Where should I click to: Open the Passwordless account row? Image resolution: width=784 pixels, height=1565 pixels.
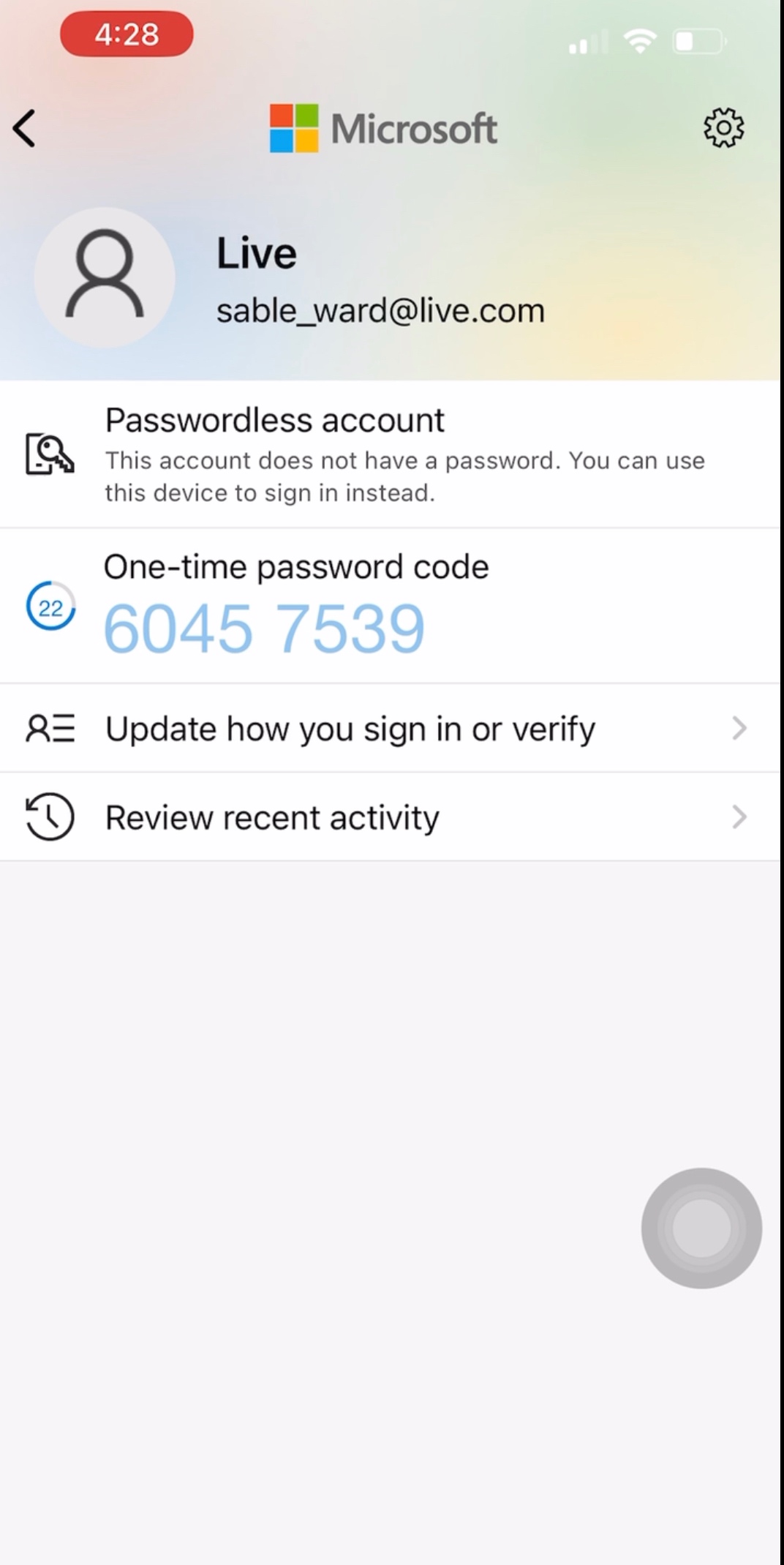tap(390, 454)
